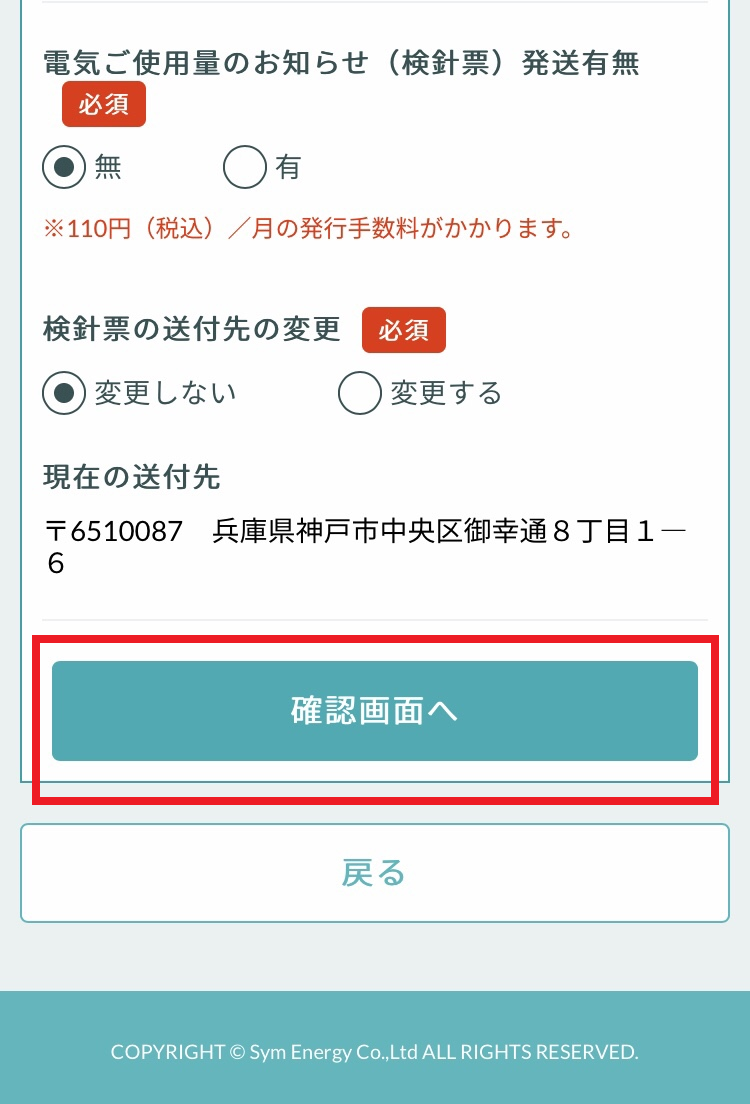Screen dimensions: 750x1104
Task: Go back with the 戻る button
Action: click(x=375, y=873)
